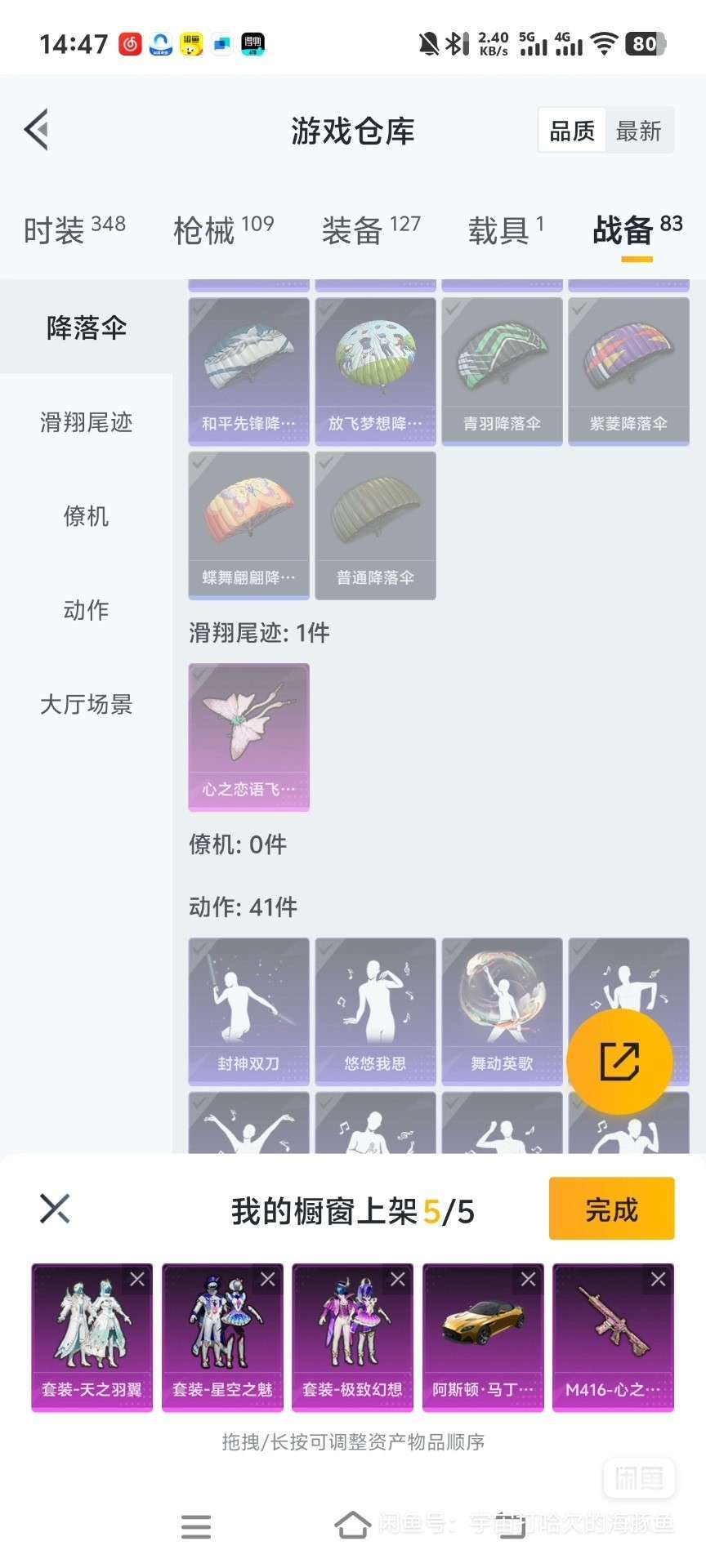Close the 我的橱窗上架 panel
This screenshot has width=706, height=1568.
(x=55, y=1209)
